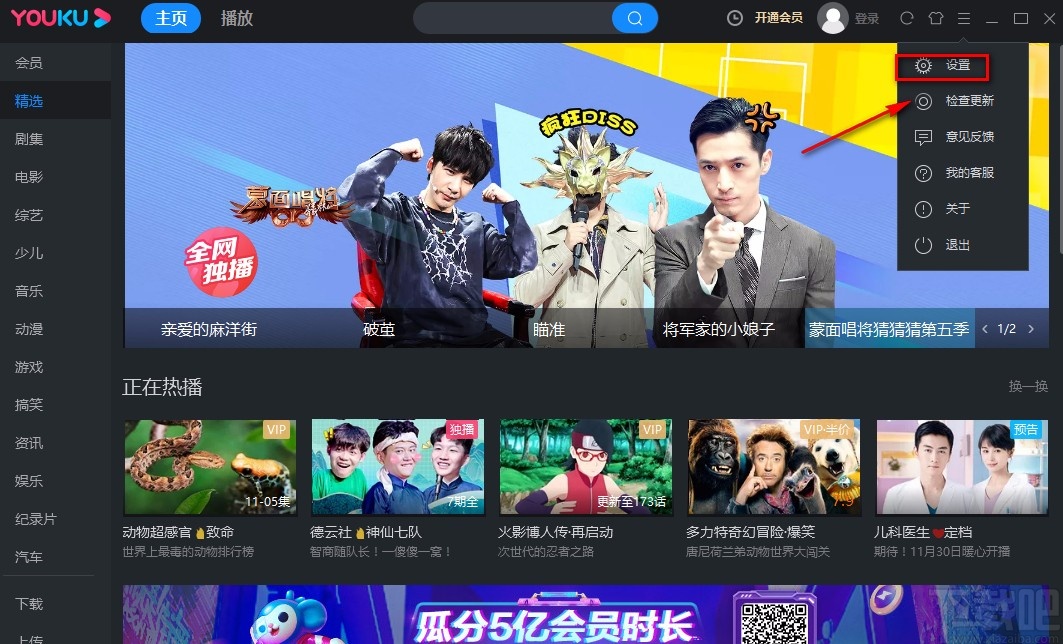Open 我的客服 customer service
Viewport: 1063px width, 644px height.
(968, 173)
